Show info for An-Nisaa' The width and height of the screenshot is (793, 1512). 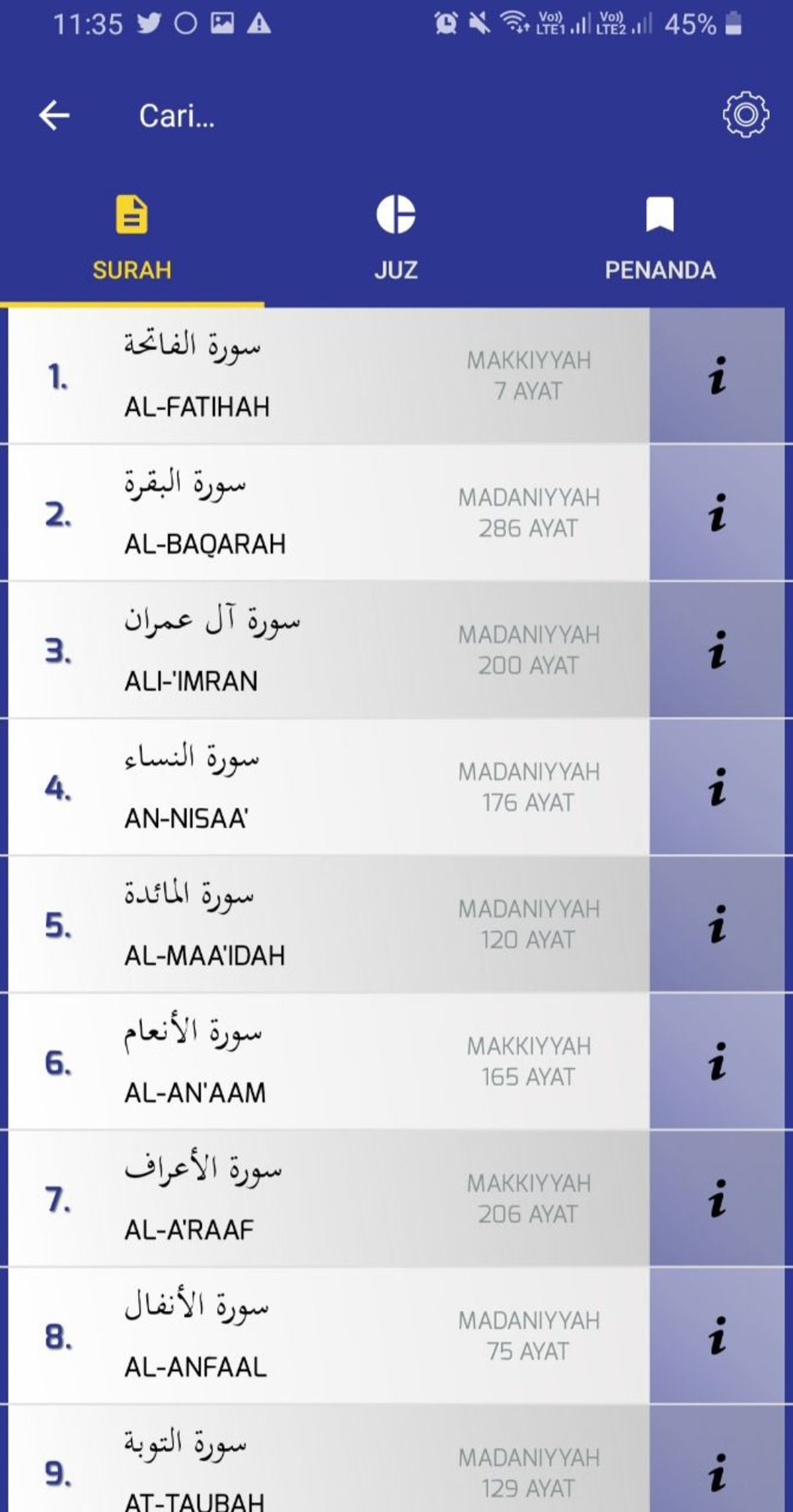[x=718, y=788]
